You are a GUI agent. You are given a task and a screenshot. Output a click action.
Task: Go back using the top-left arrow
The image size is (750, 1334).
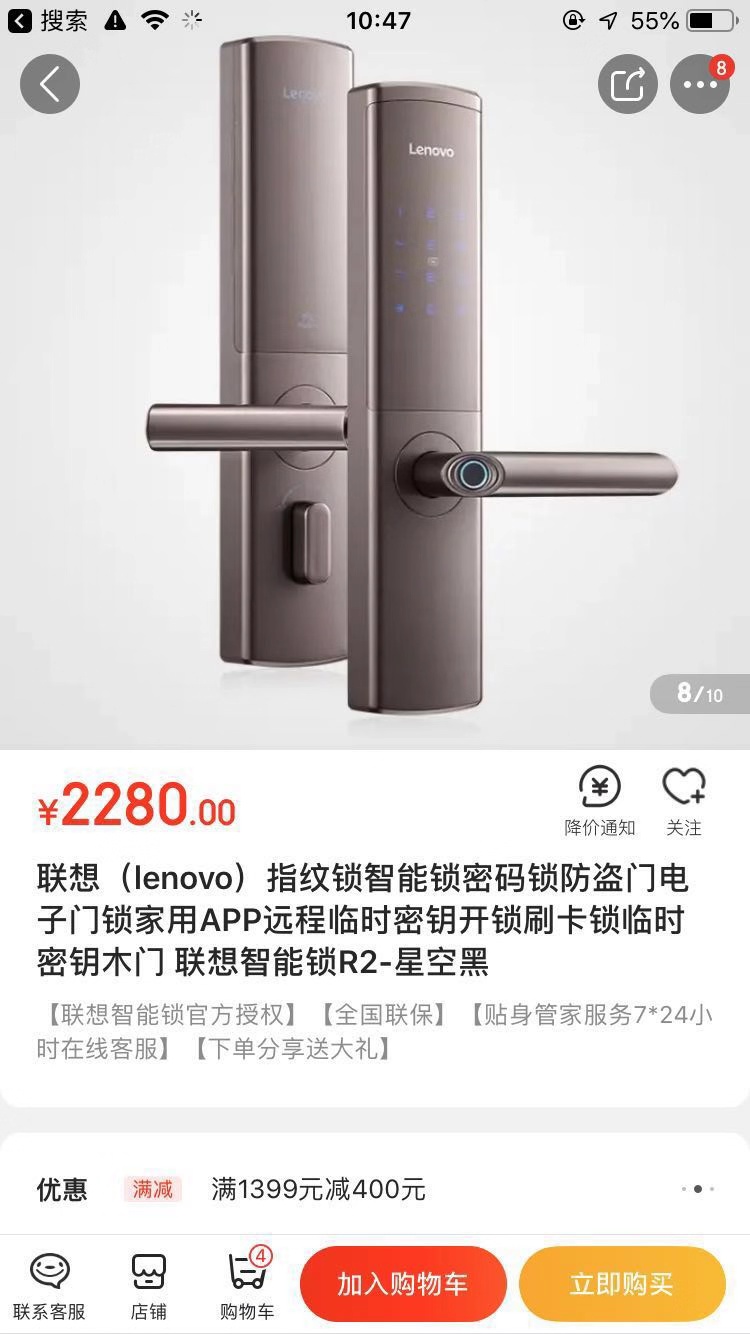coord(50,84)
